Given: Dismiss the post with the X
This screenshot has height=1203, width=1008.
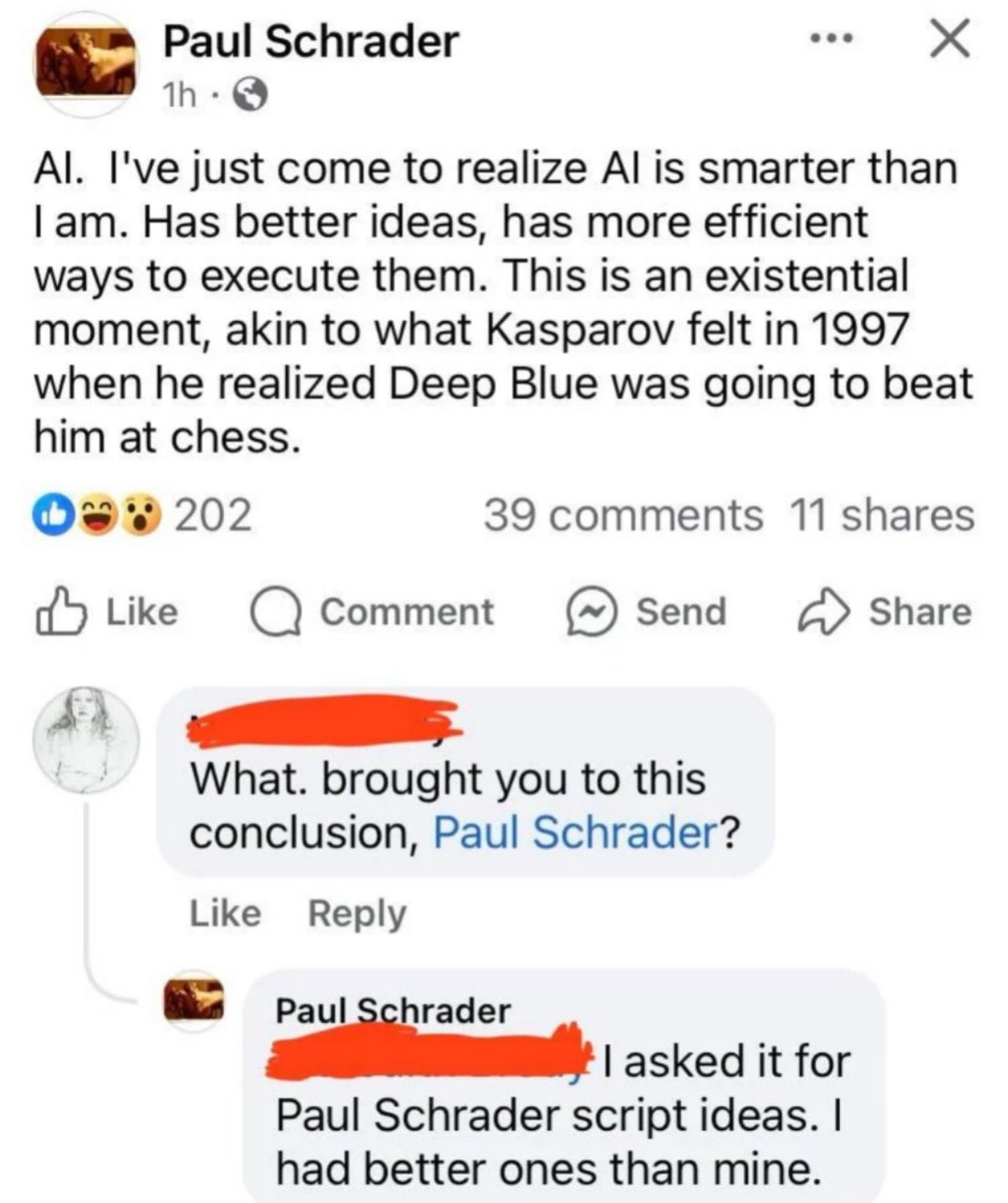Looking at the screenshot, I should pos(950,39).
